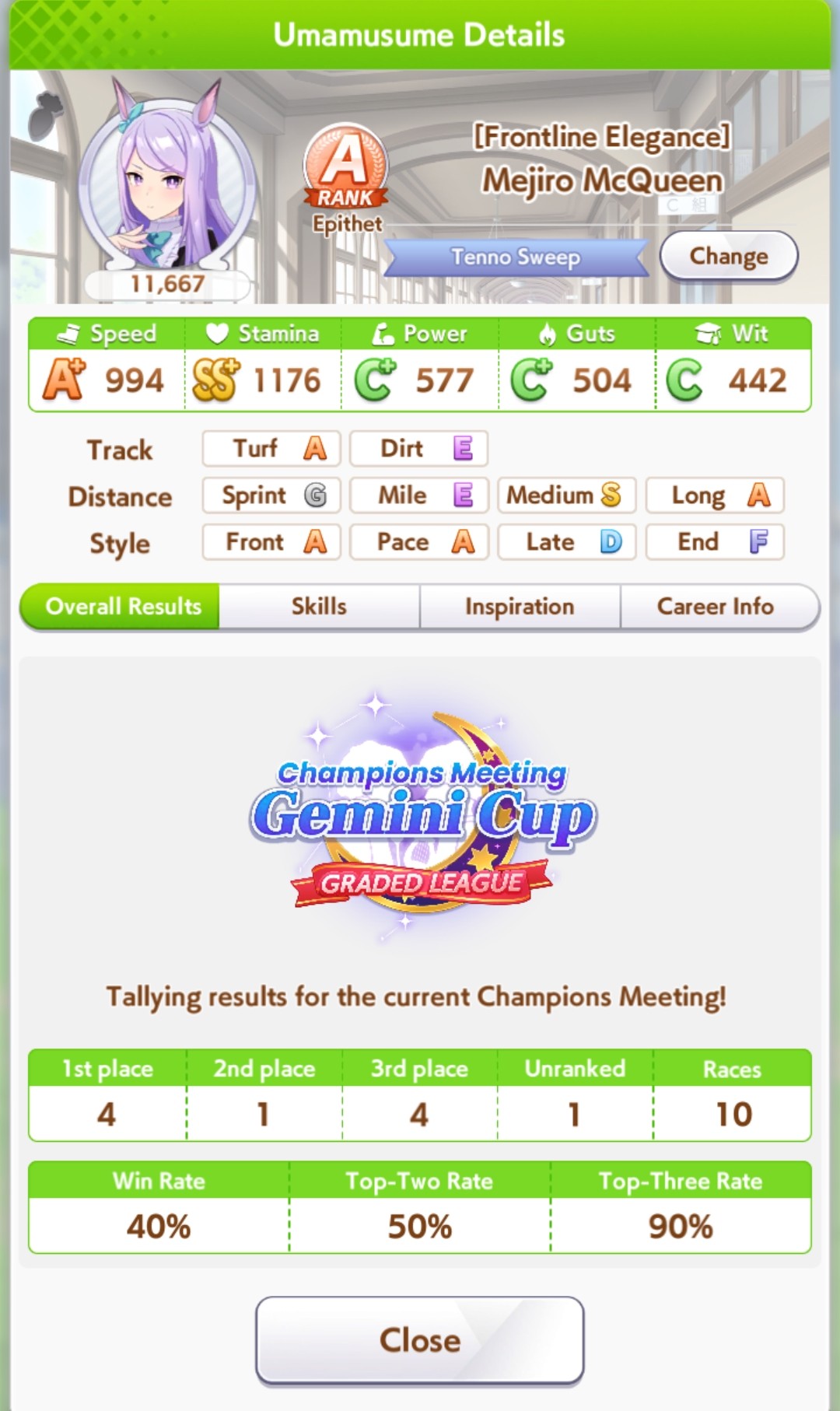Select the Overall Results tab

[x=123, y=607]
